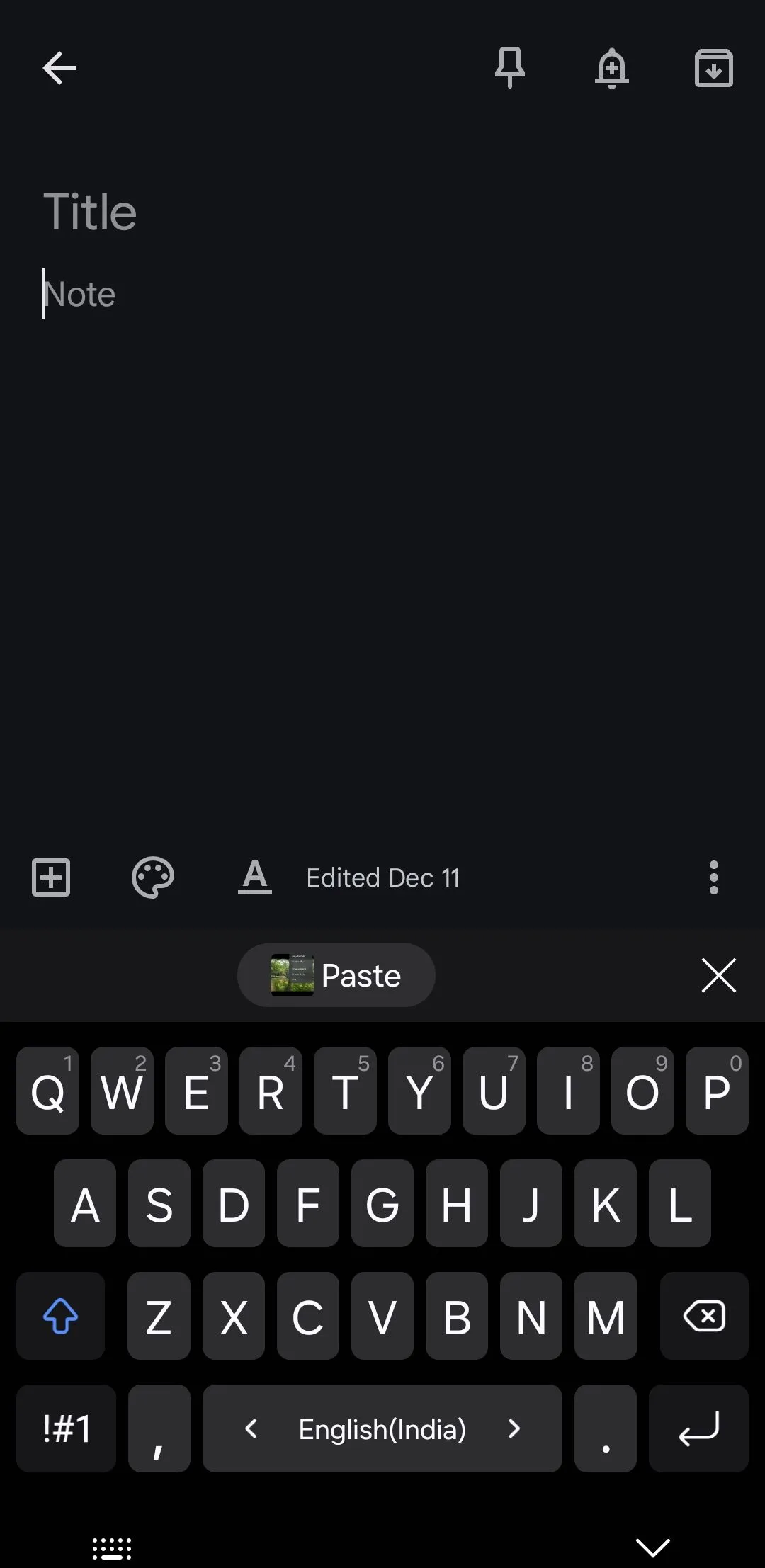765x1568 pixels.
Task: Open text formatting options
Action: 255,877
